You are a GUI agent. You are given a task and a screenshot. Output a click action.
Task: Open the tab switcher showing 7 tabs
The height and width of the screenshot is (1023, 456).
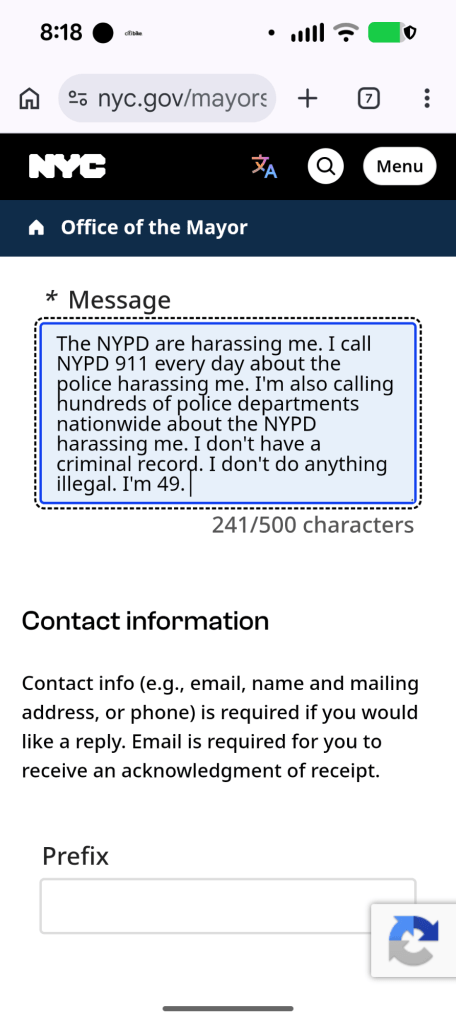tap(369, 99)
